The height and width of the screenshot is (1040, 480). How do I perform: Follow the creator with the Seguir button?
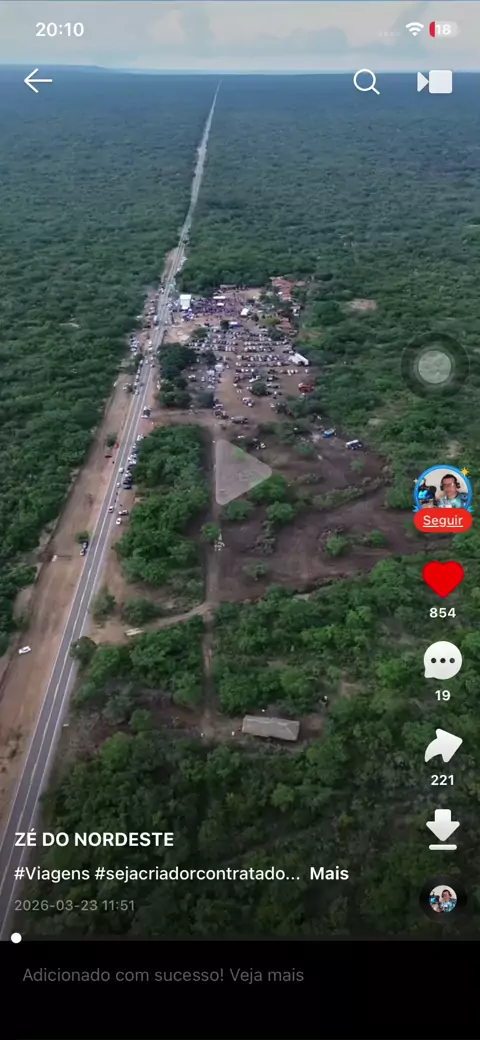tap(443, 521)
